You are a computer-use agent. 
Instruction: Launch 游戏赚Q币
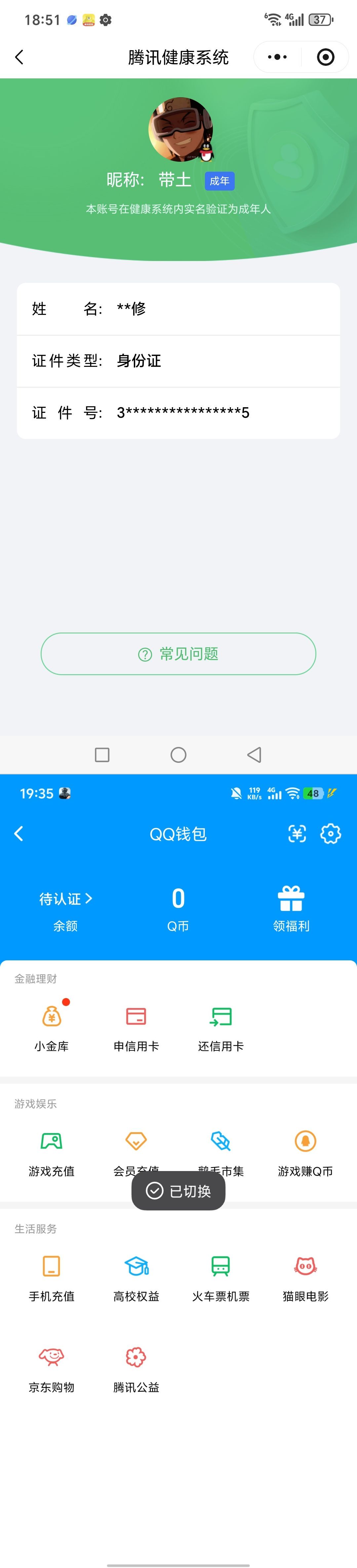pyautogui.click(x=305, y=1152)
